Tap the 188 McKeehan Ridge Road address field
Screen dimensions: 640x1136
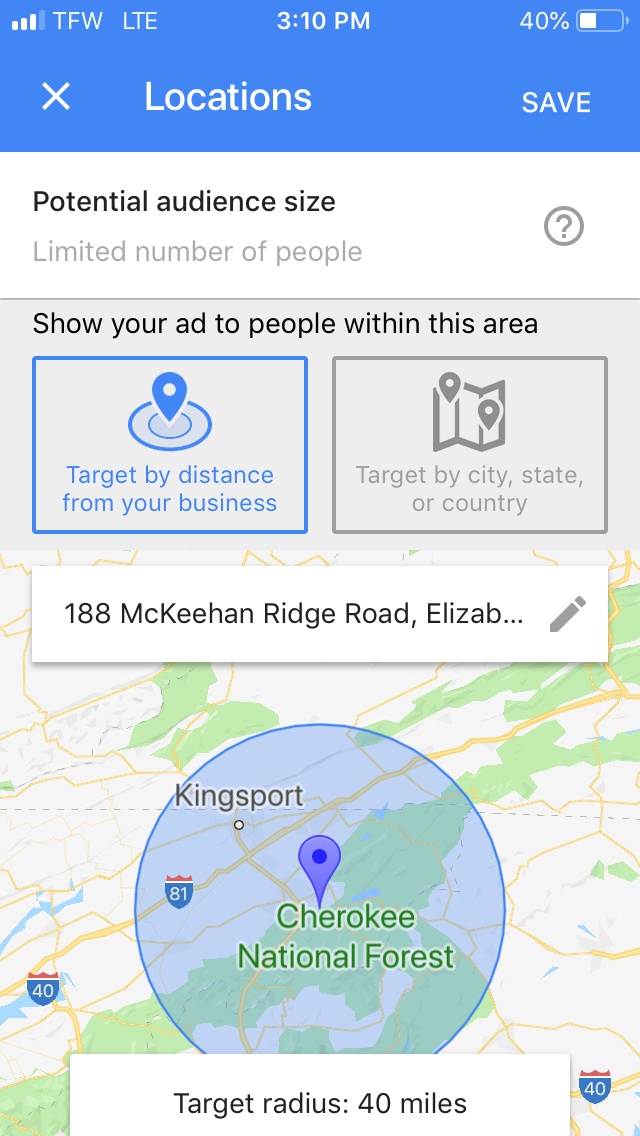pyautogui.click(x=320, y=614)
